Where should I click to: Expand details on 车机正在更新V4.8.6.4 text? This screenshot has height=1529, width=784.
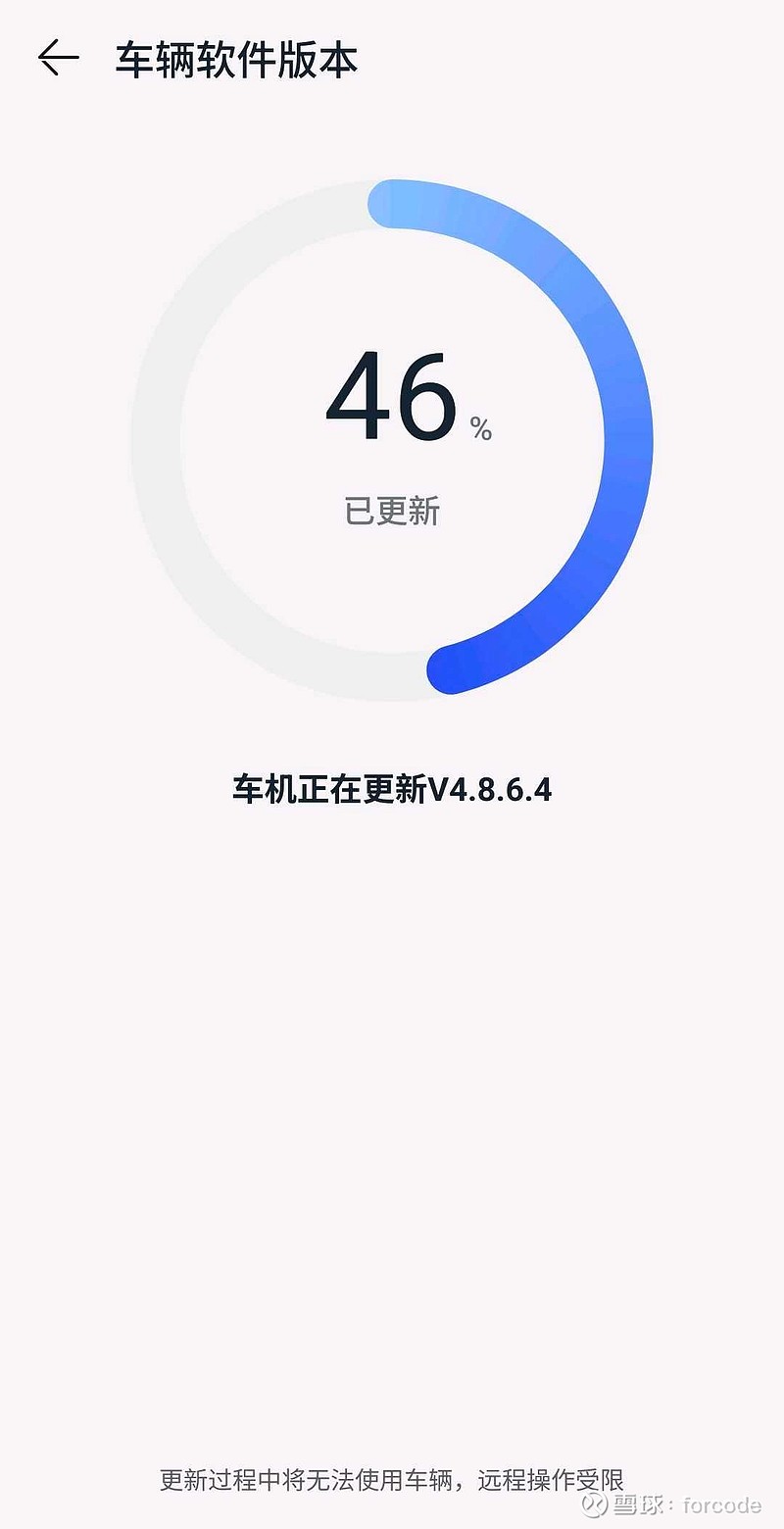pos(392,789)
